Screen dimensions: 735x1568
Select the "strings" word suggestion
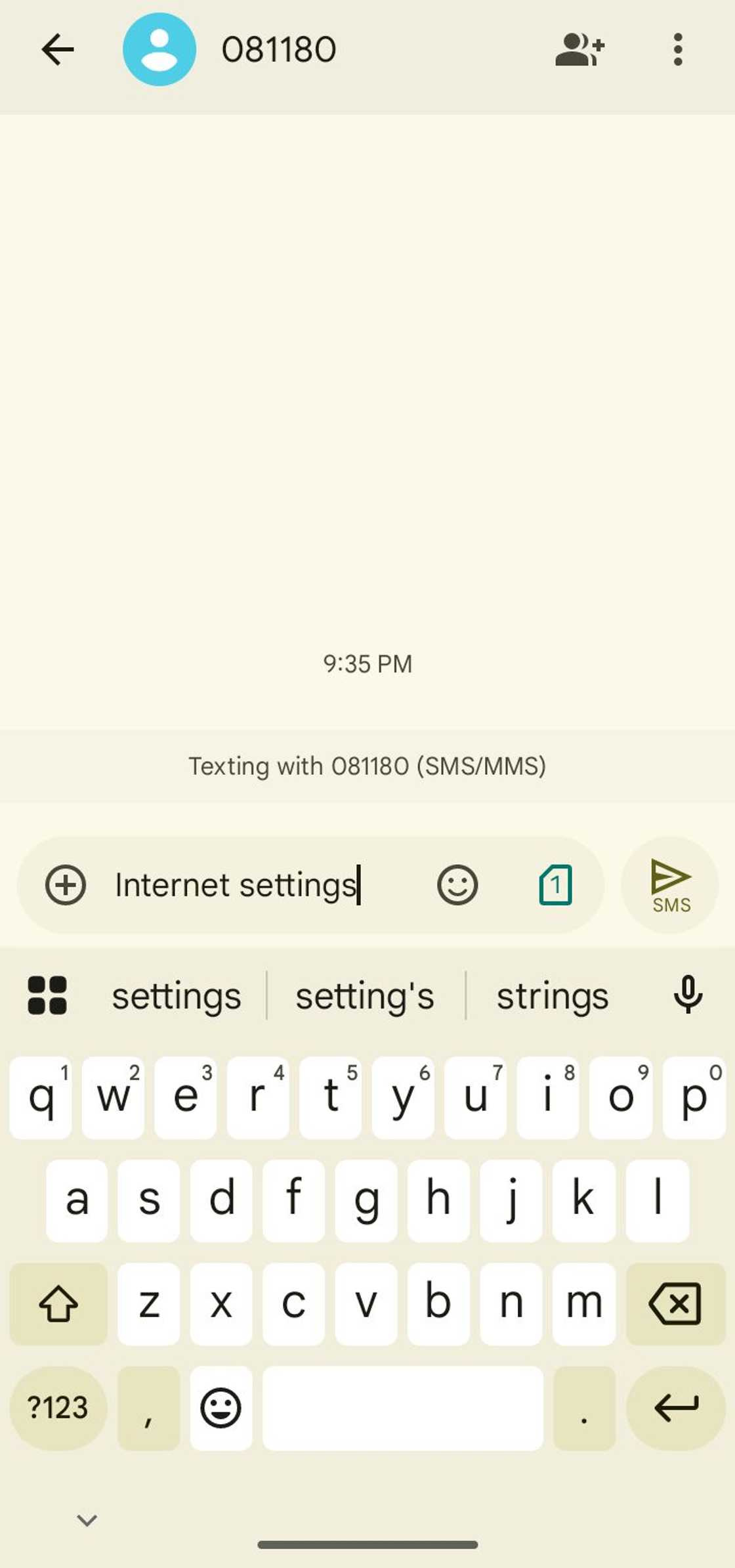[x=553, y=996]
